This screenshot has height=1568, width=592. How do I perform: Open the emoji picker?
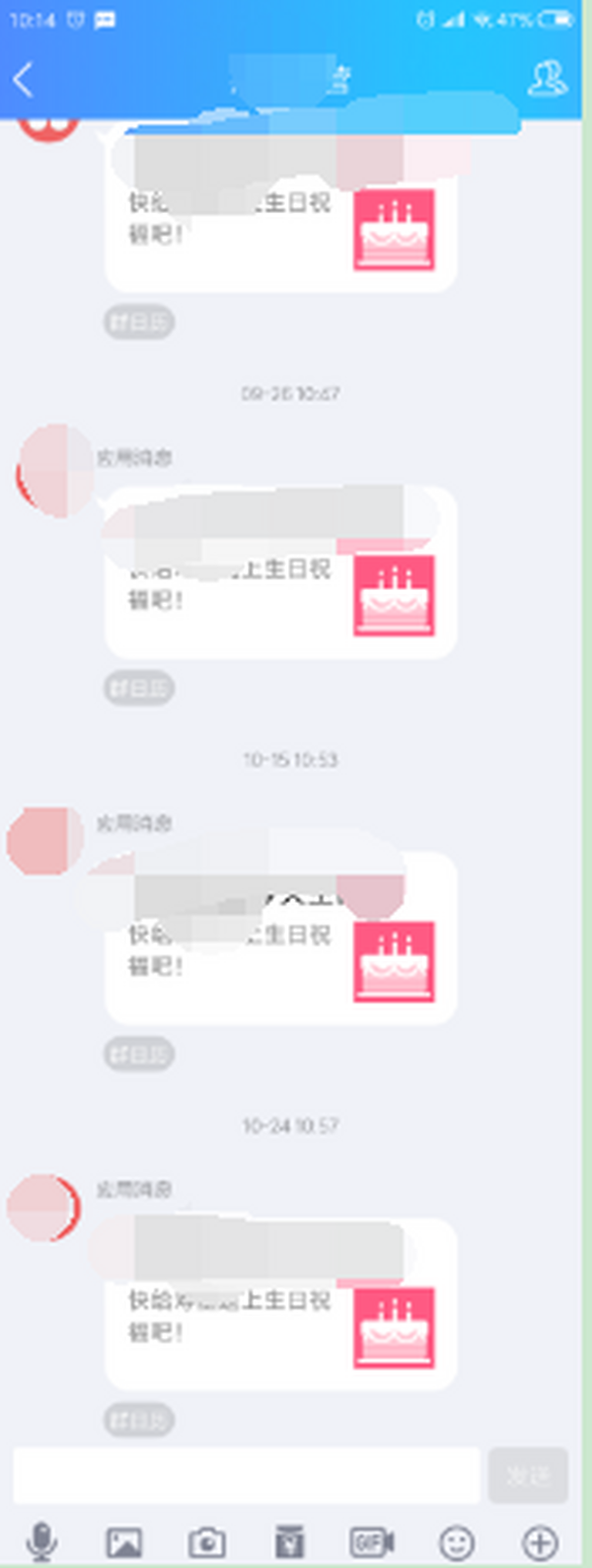tap(456, 1541)
